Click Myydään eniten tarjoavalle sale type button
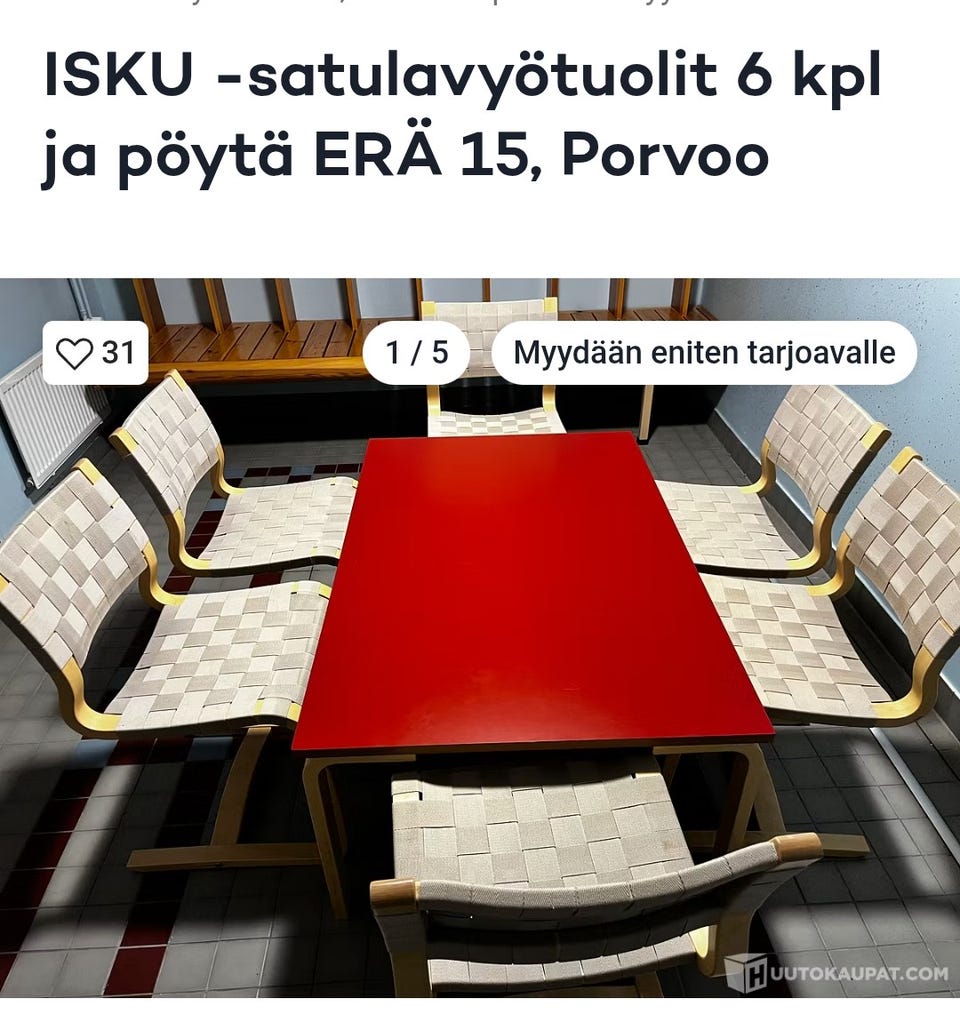This screenshot has height=1031, width=960. (x=703, y=351)
